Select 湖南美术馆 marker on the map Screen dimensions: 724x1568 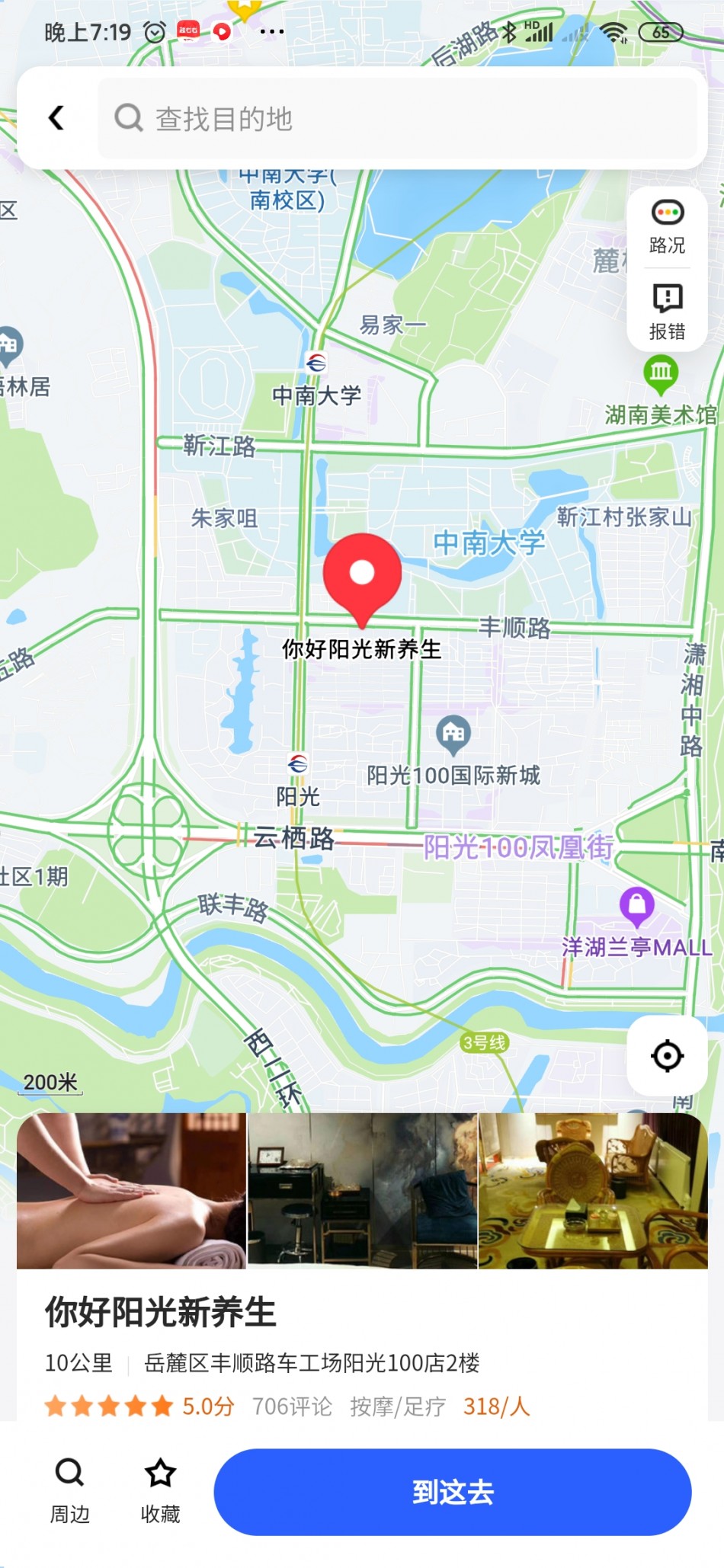[661, 373]
